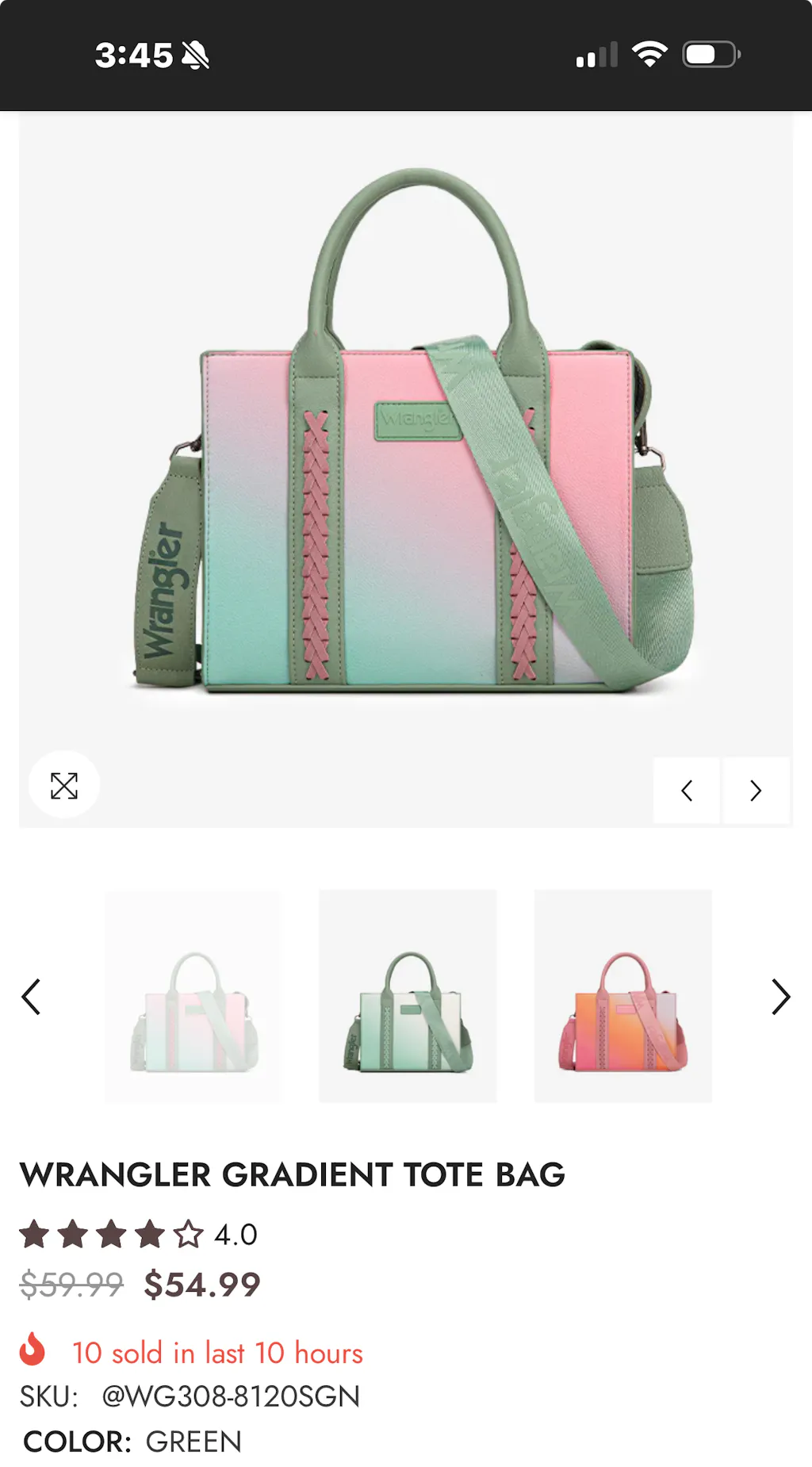Show the previous product photo
812x1467 pixels.
pyautogui.click(x=687, y=791)
